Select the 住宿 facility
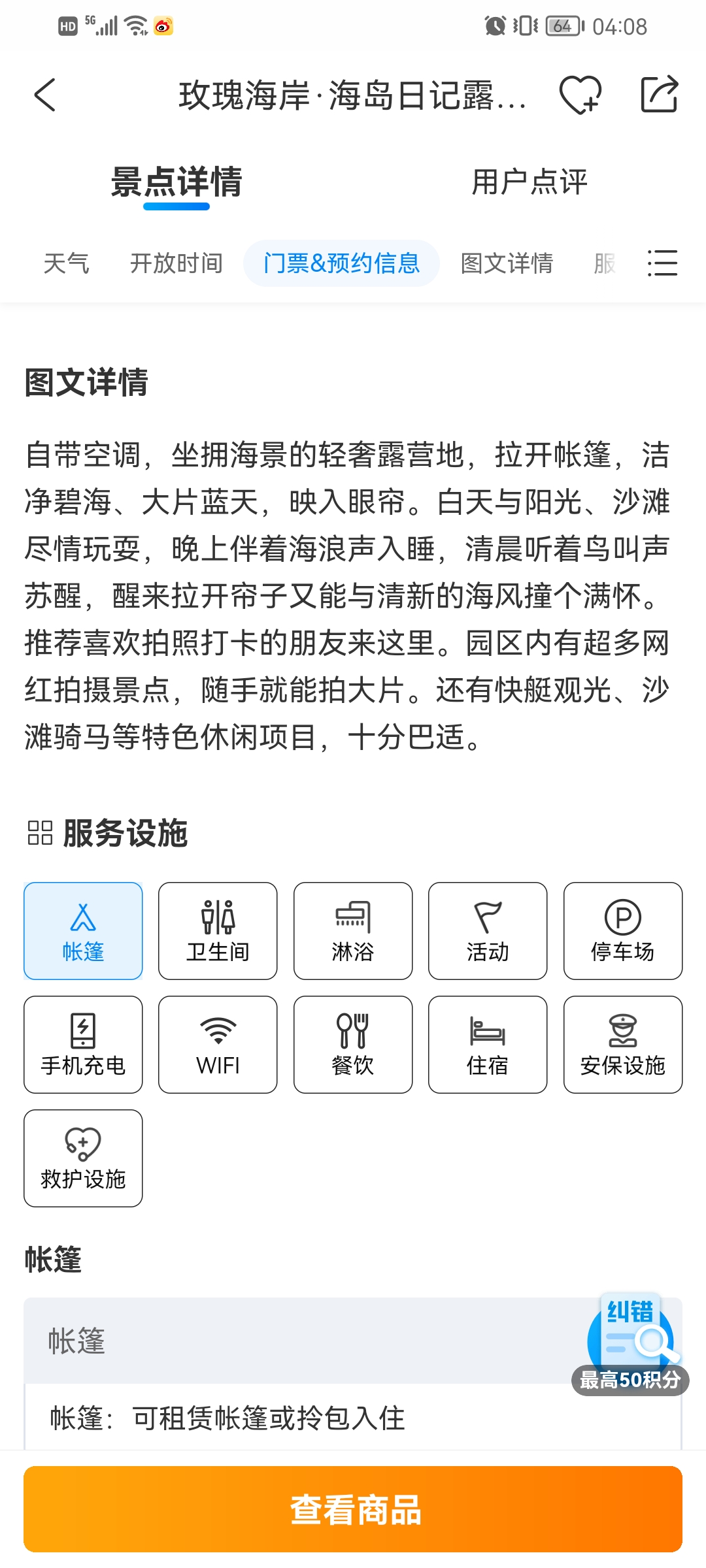This screenshot has height=1568, width=706. click(x=488, y=1045)
